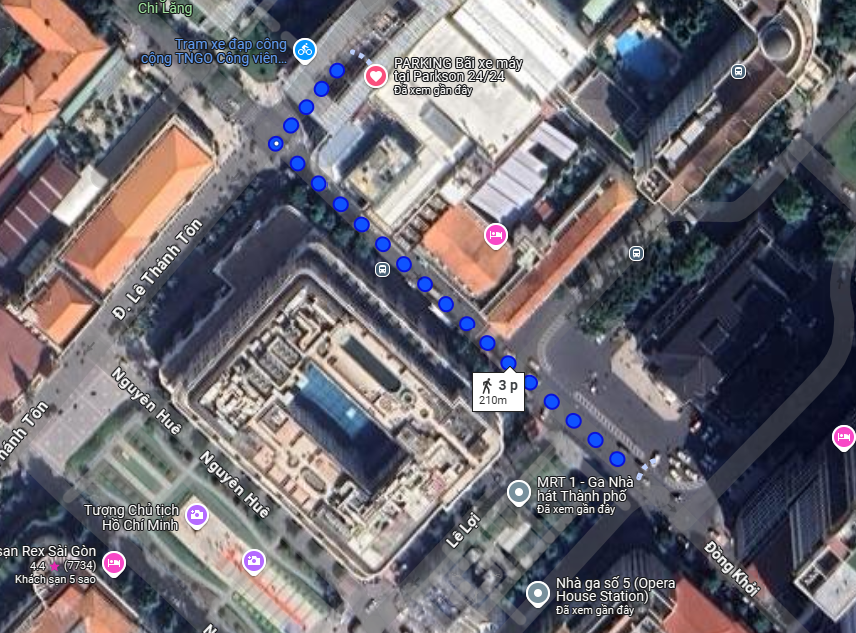The width and height of the screenshot is (856, 633).
Task: Tap the 3 p 210m walking route label
Action: 498,391
